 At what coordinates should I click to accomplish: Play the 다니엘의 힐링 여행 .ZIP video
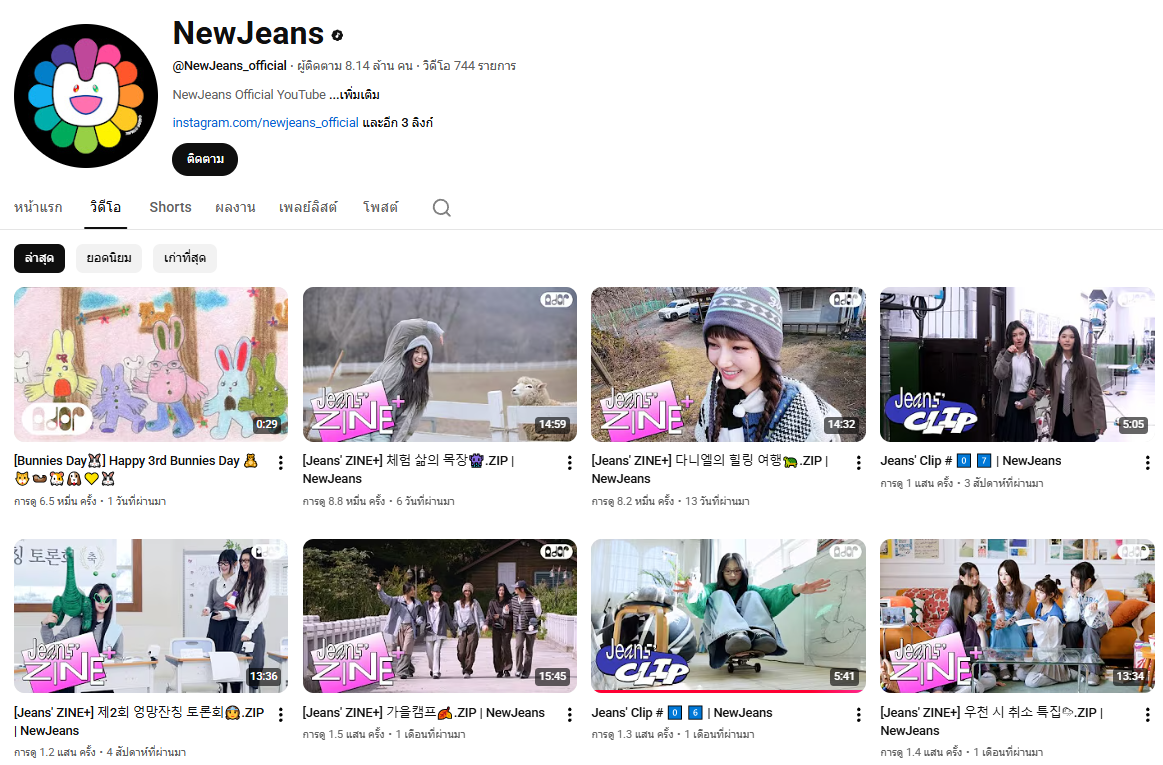point(728,364)
